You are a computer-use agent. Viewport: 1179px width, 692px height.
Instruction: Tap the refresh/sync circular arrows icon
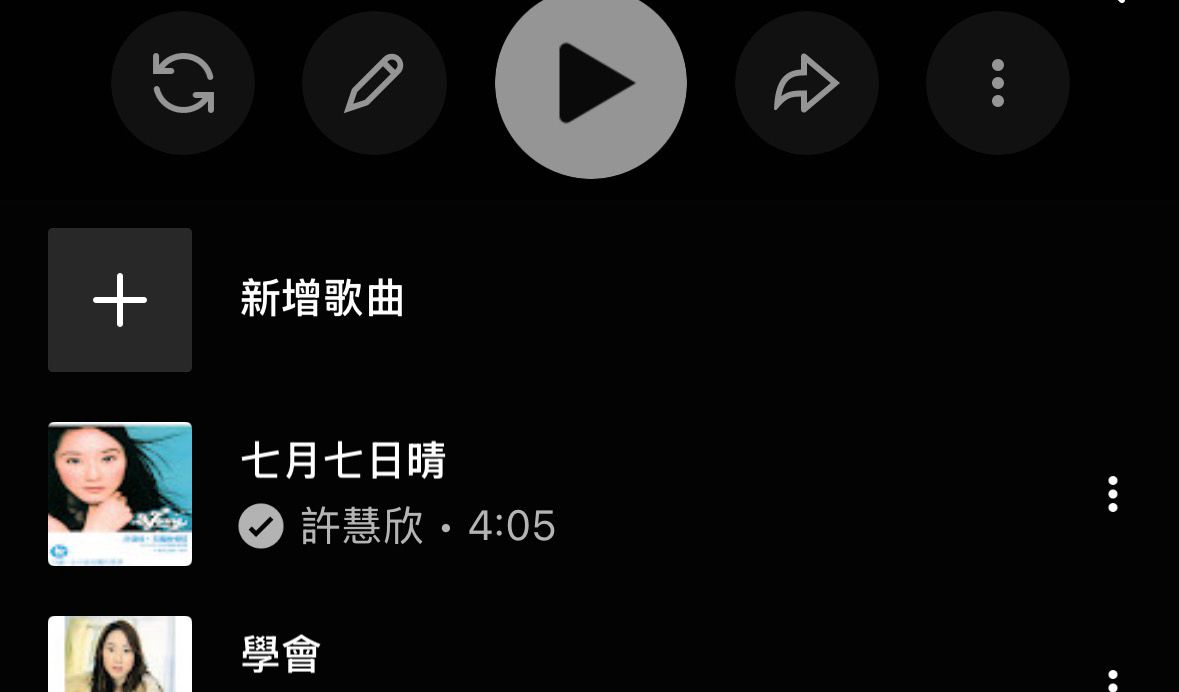pos(183,83)
